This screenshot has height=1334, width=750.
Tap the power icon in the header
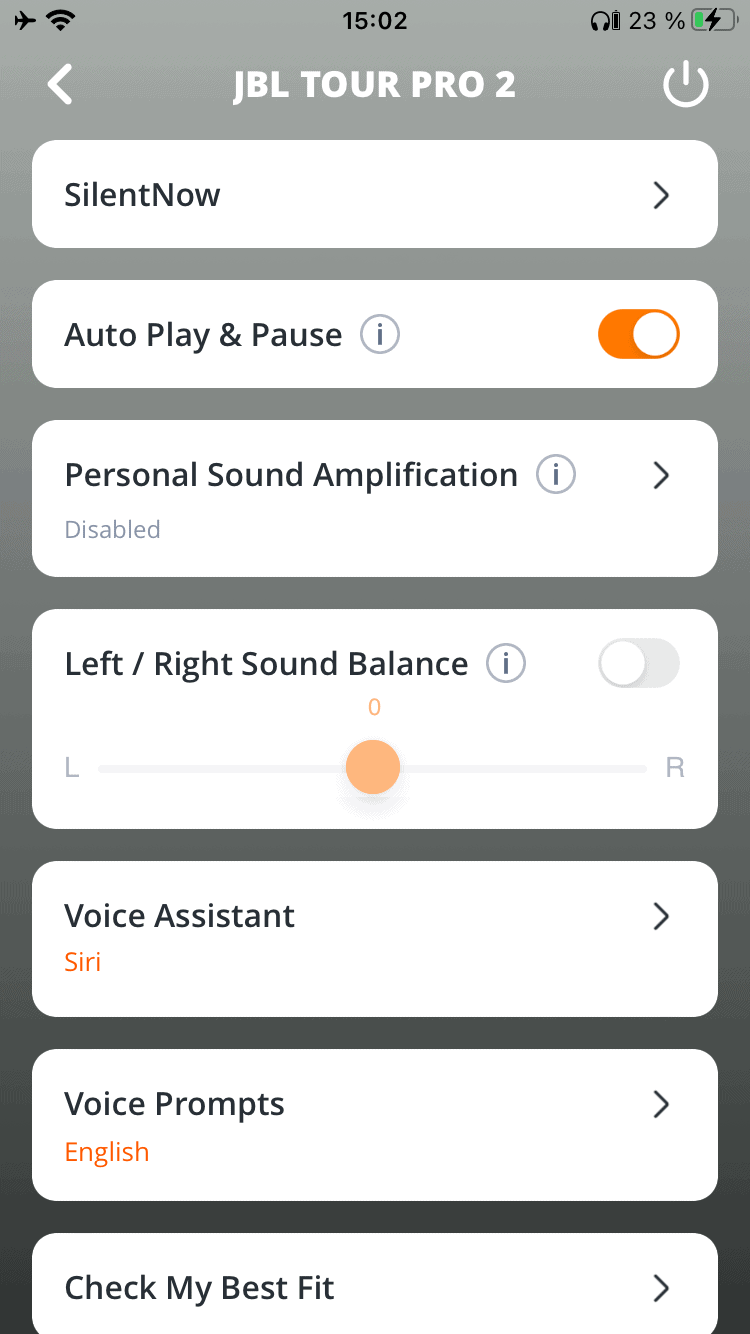686,86
